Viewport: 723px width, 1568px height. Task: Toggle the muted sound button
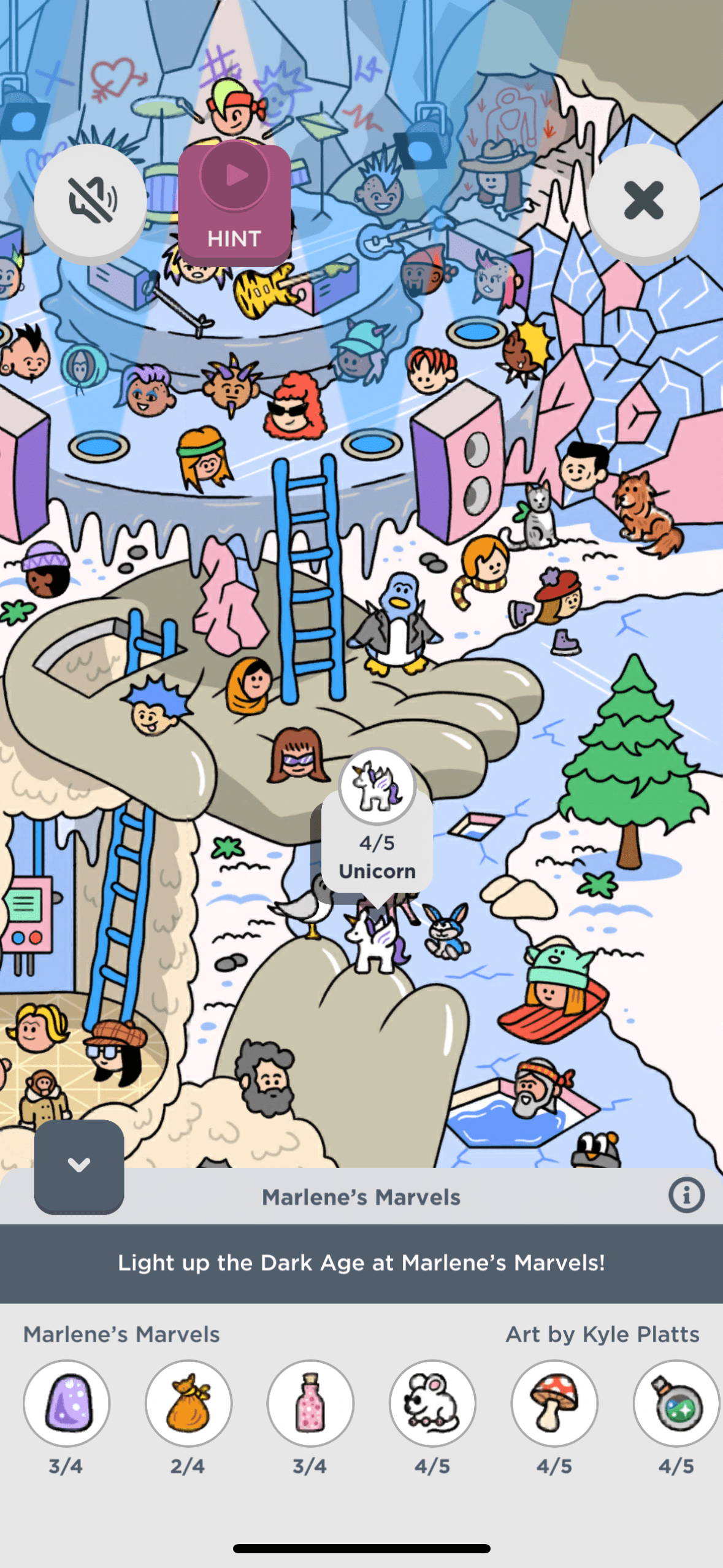90,201
